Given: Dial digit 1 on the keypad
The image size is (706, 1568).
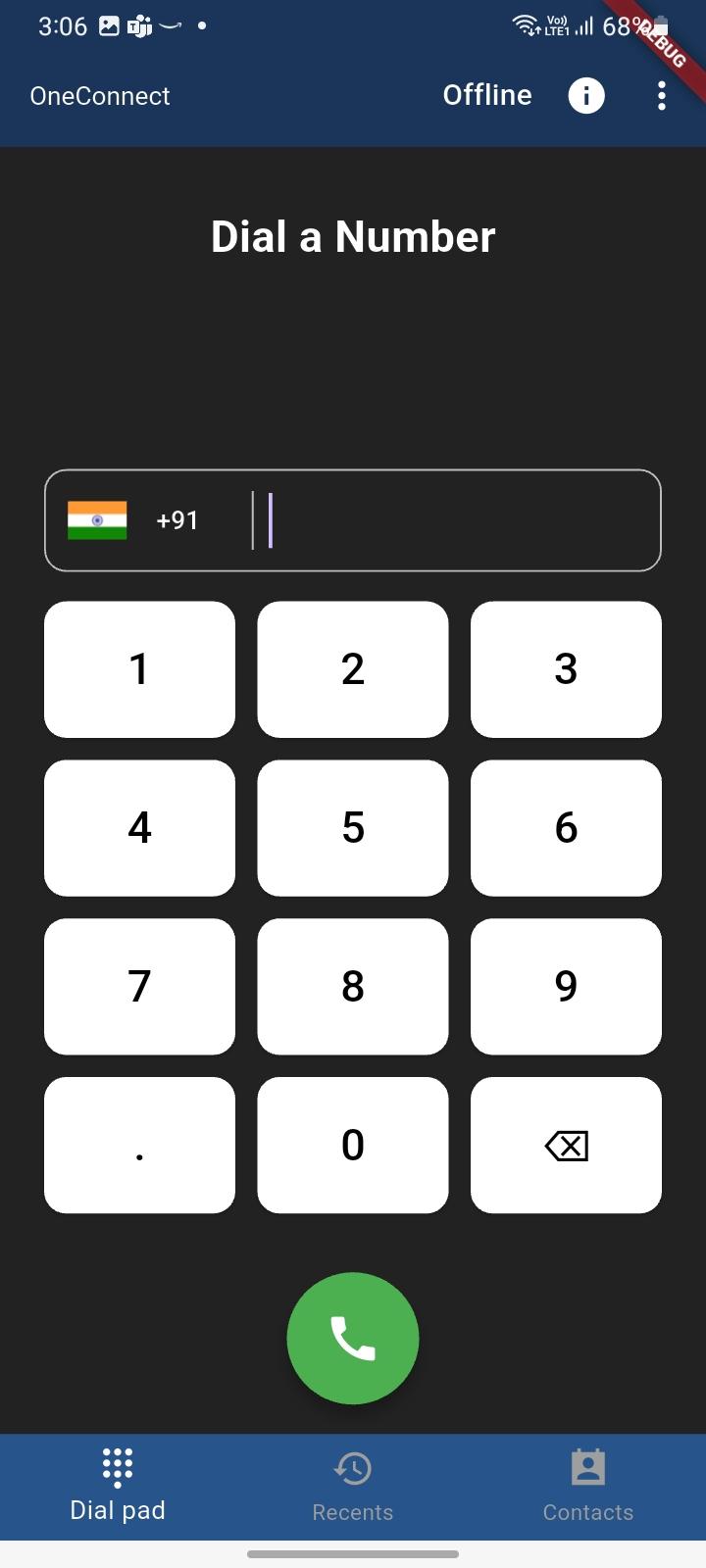Looking at the screenshot, I should pyautogui.click(x=139, y=669).
